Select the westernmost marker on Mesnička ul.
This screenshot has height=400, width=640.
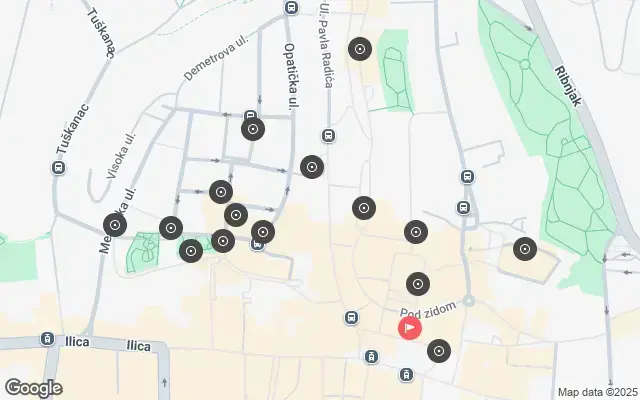(115, 225)
